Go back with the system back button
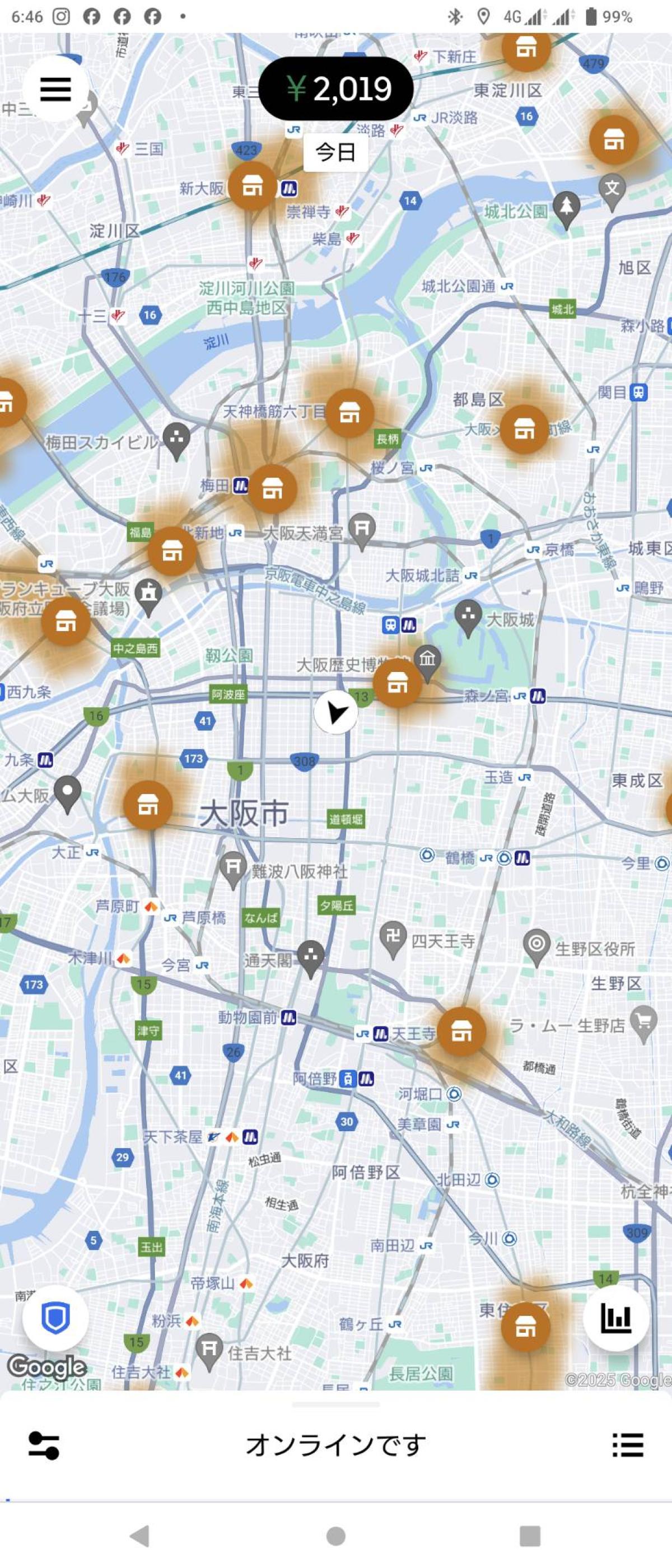Image resolution: width=672 pixels, height=1568 pixels. pos(140,1536)
